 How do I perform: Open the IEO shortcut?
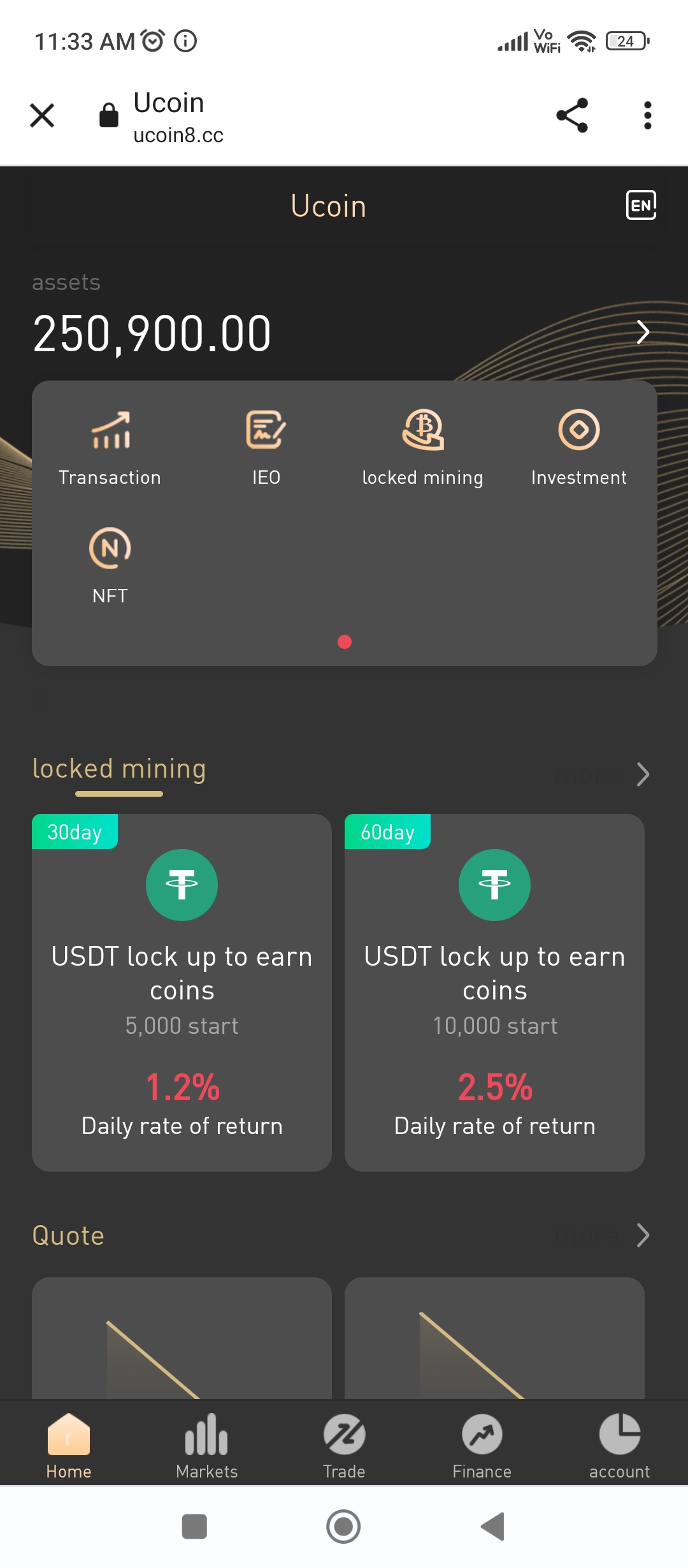point(266,446)
